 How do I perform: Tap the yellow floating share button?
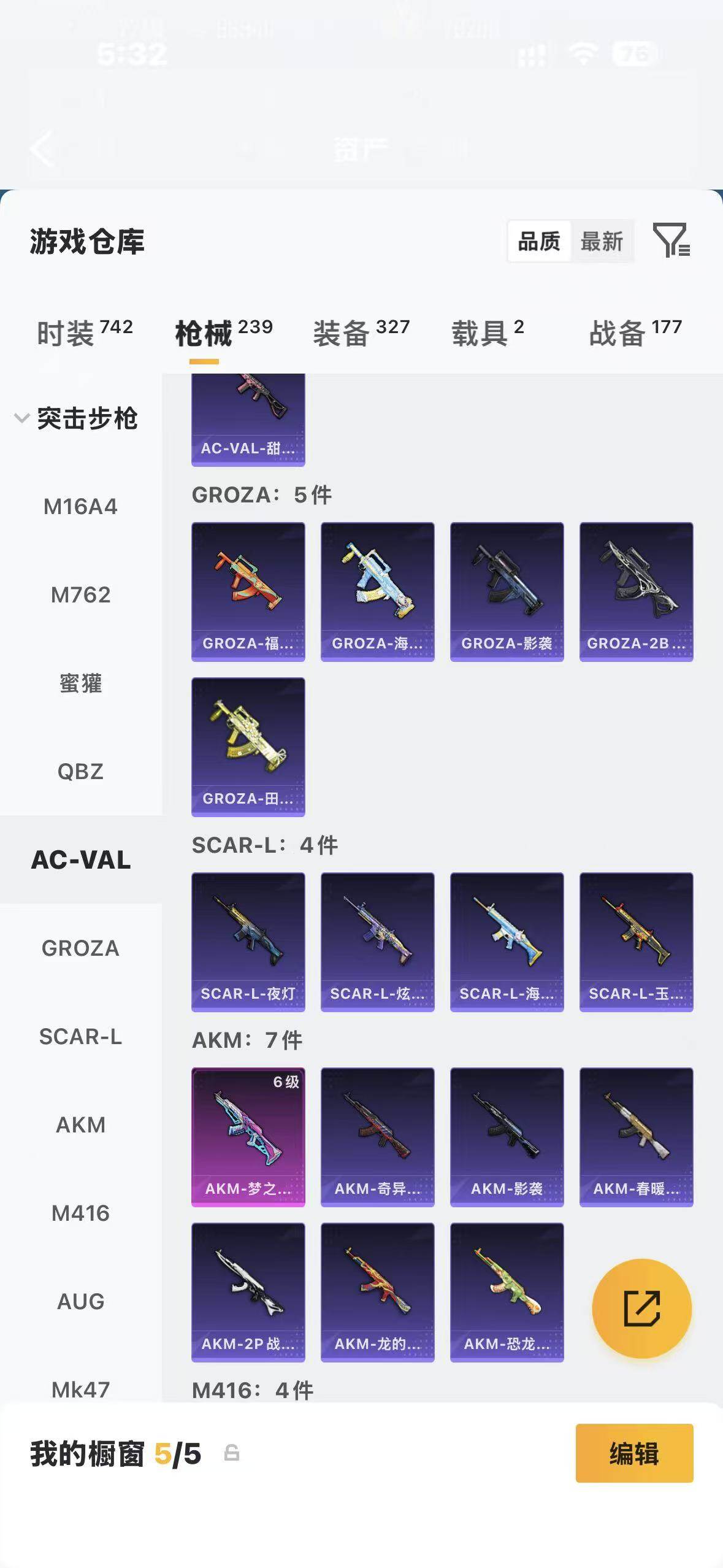pos(641,1309)
